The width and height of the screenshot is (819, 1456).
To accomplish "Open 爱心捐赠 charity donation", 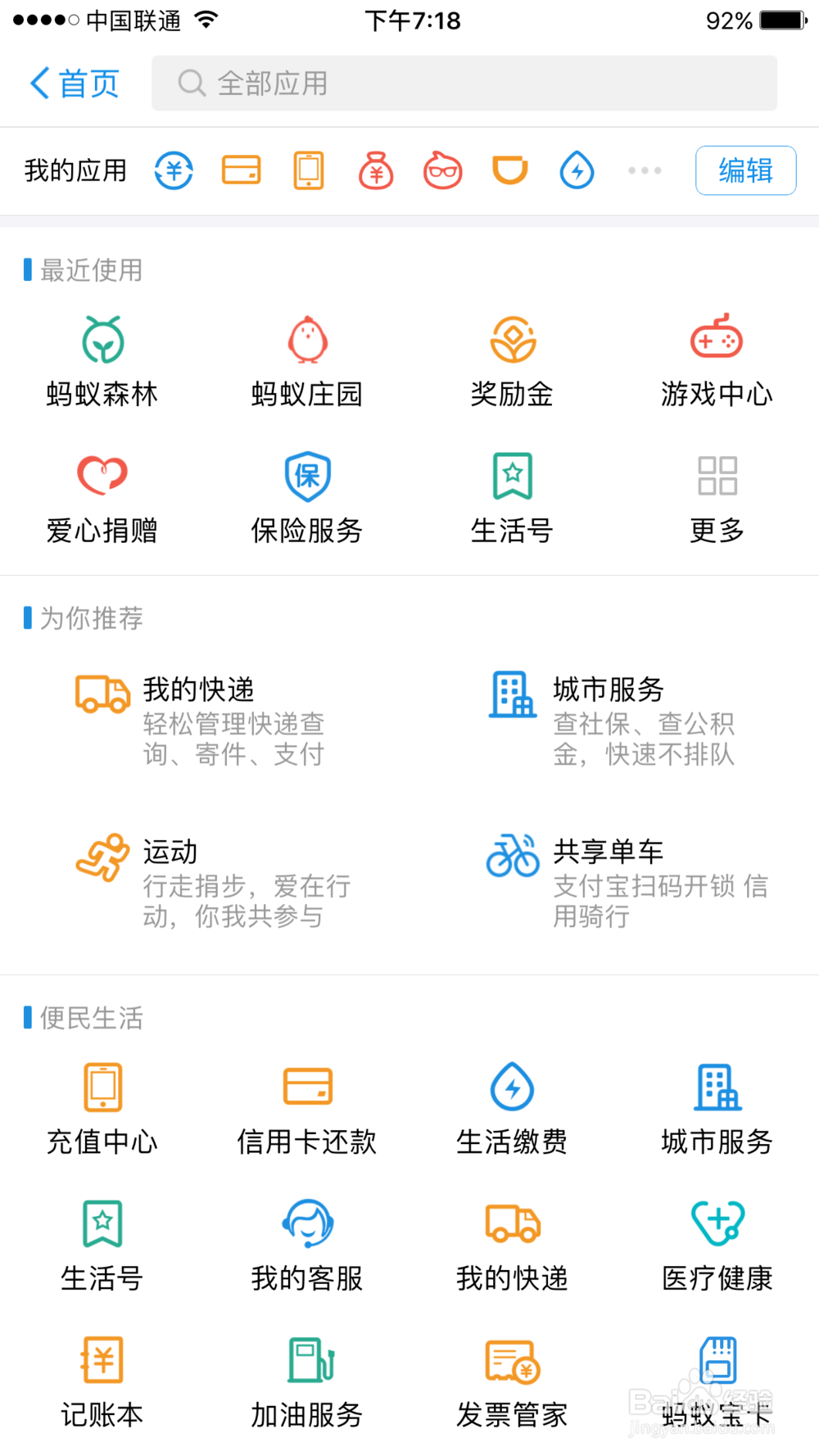I will (102, 494).
